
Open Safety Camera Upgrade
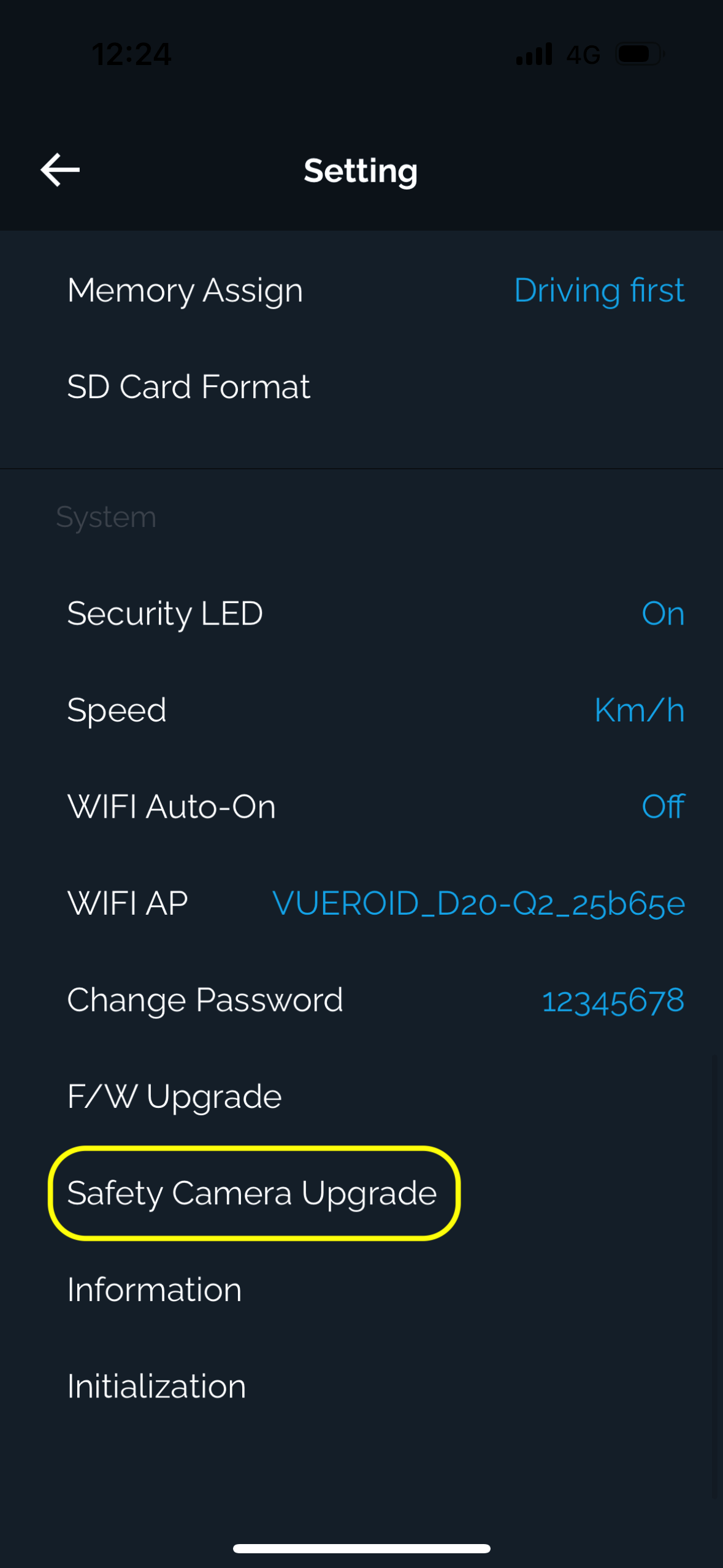tap(252, 1193)
